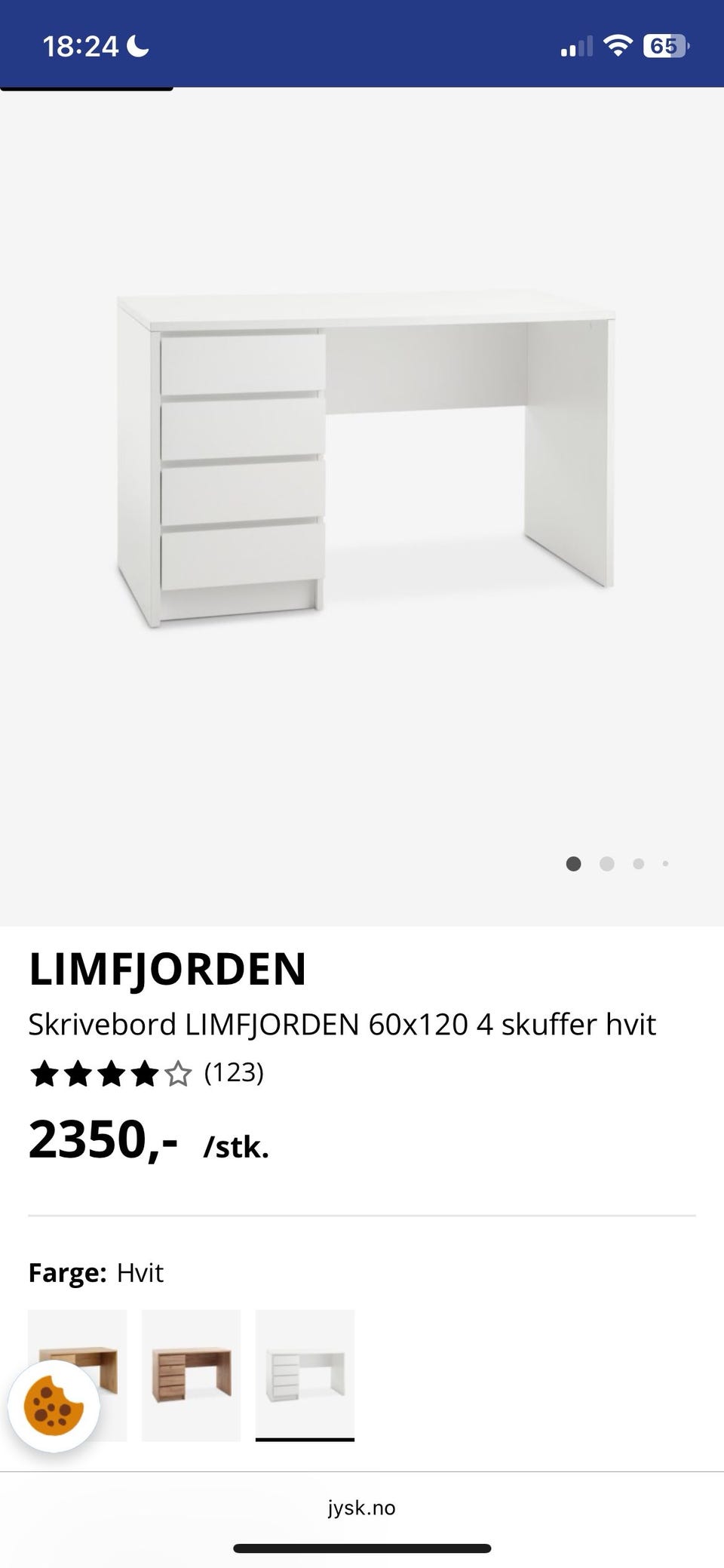Expand the fourth carousel indicator dot
This screenshot has height=1568, width=724.
click(665, 864)
